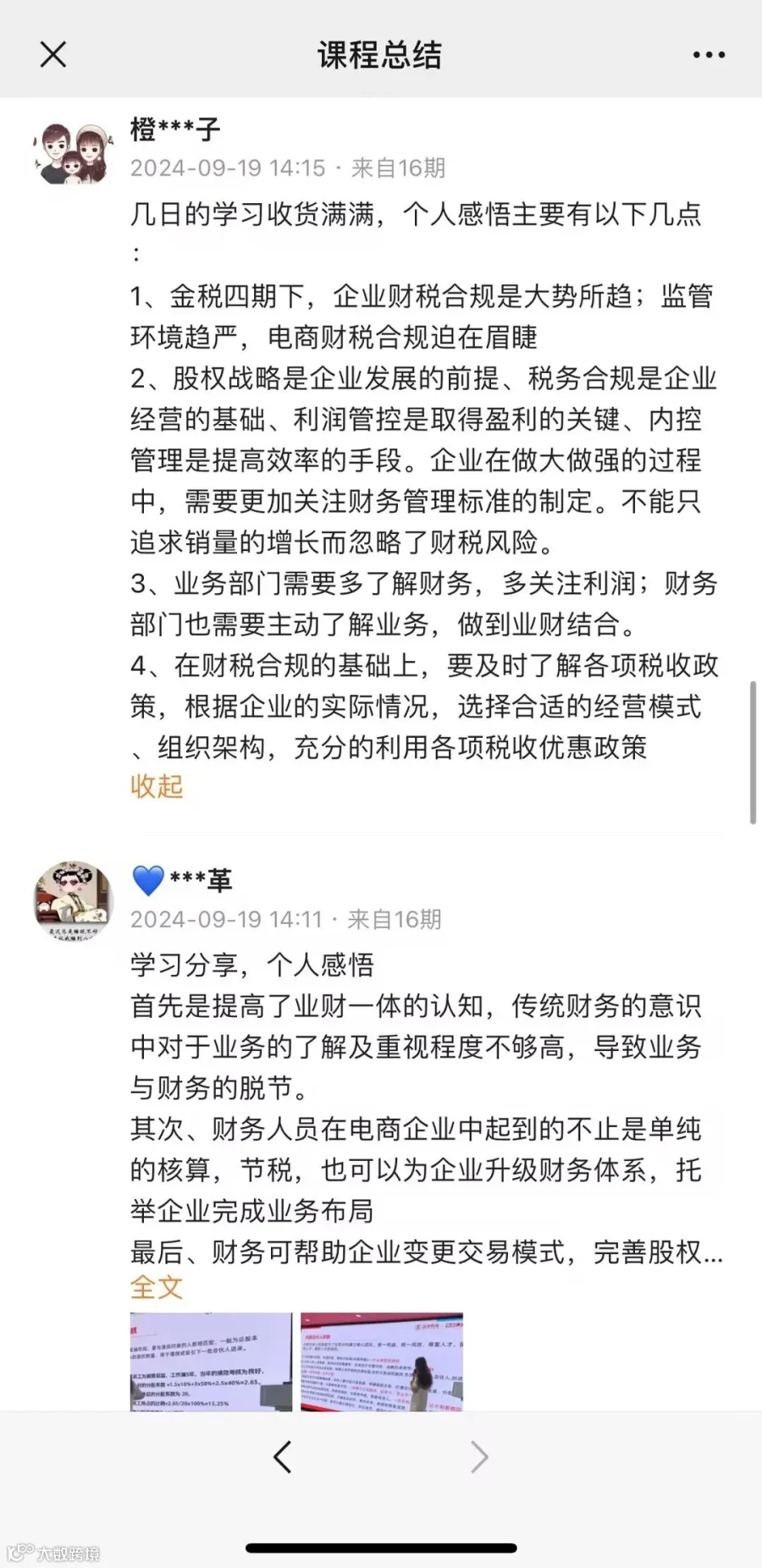The height and width of the screenshot is (1568, 762).
Task: Collapse 橙***子's post with 收起
Action: pyautogui.click(x=157, y=786)
